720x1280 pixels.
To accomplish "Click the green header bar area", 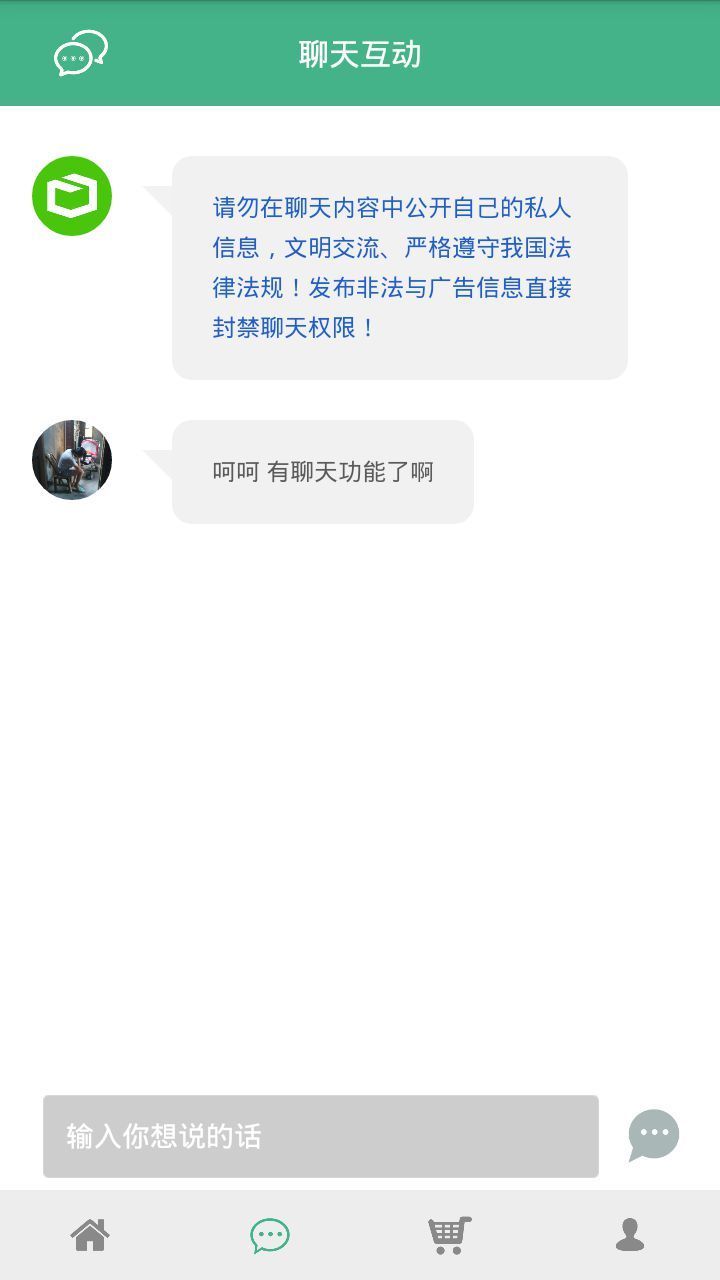I will pos(360,54).
